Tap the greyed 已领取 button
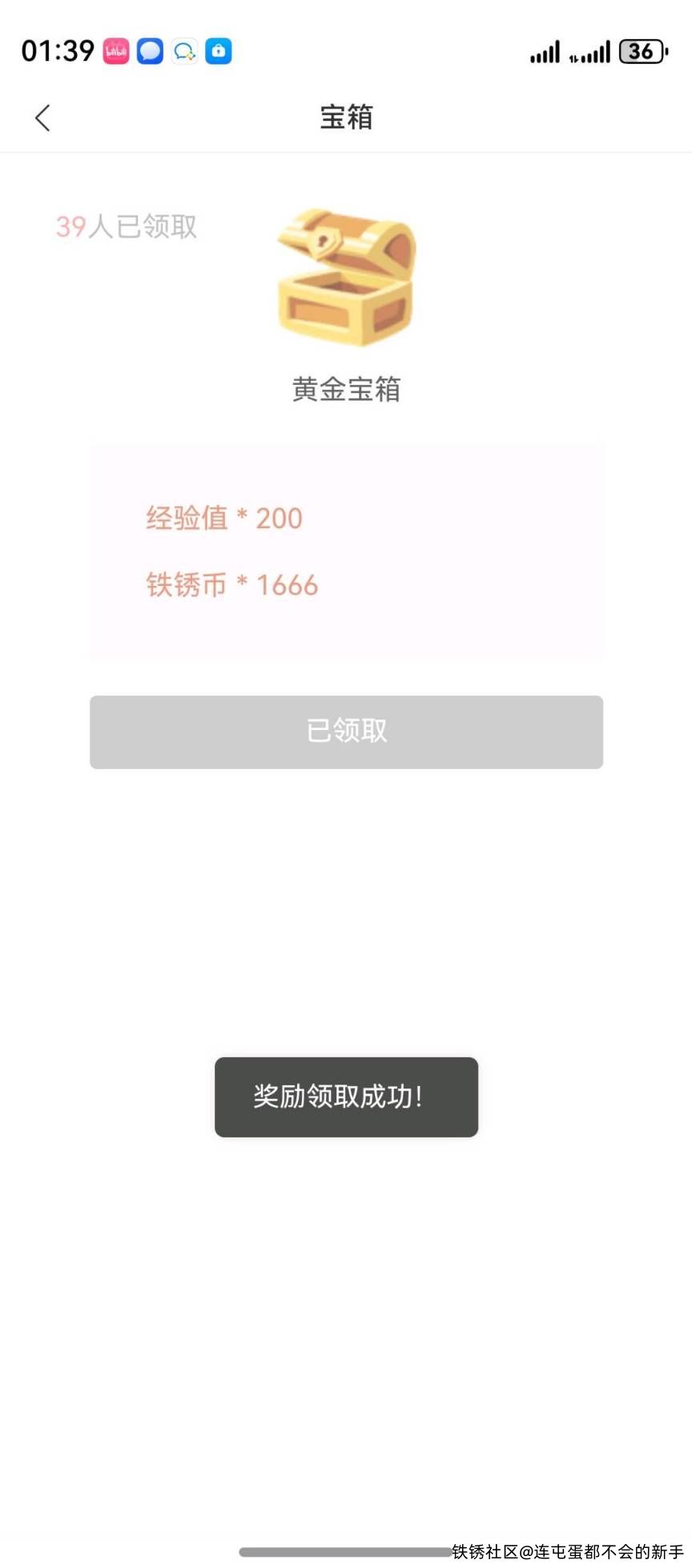The image size is (692, 1568). tap(346, 731)
